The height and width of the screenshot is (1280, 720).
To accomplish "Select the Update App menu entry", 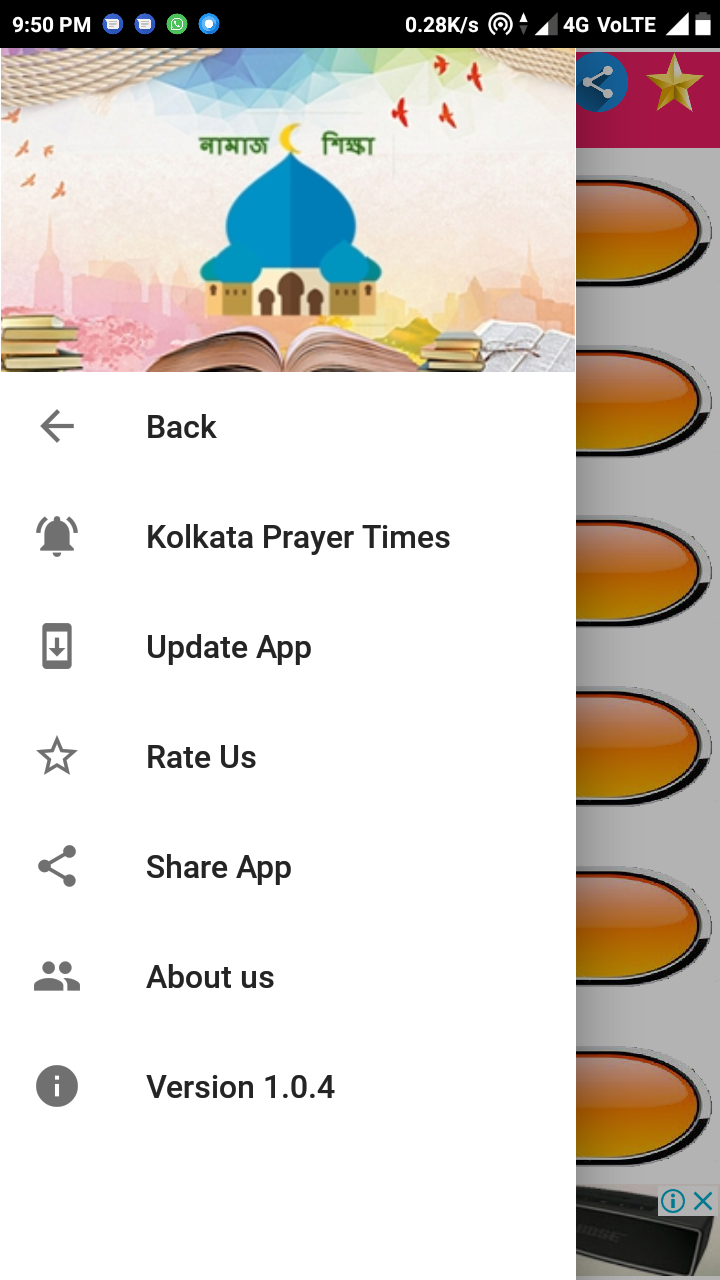I will 228,646.
